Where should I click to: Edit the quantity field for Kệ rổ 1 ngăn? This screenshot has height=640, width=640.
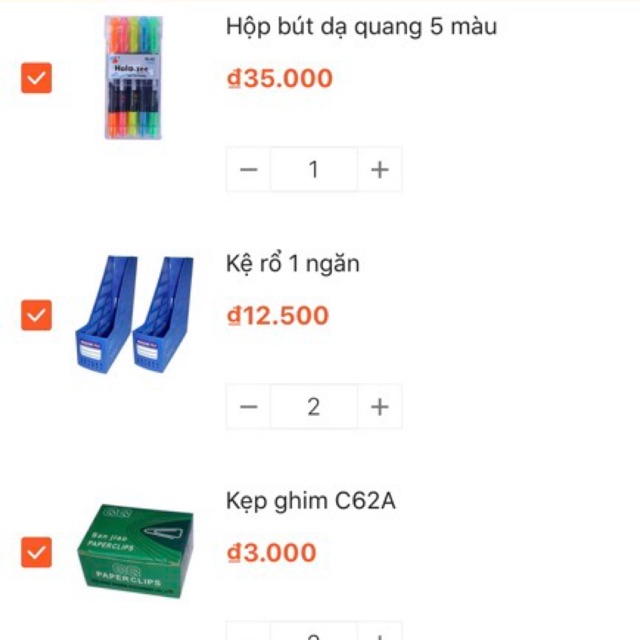[314, 407]
